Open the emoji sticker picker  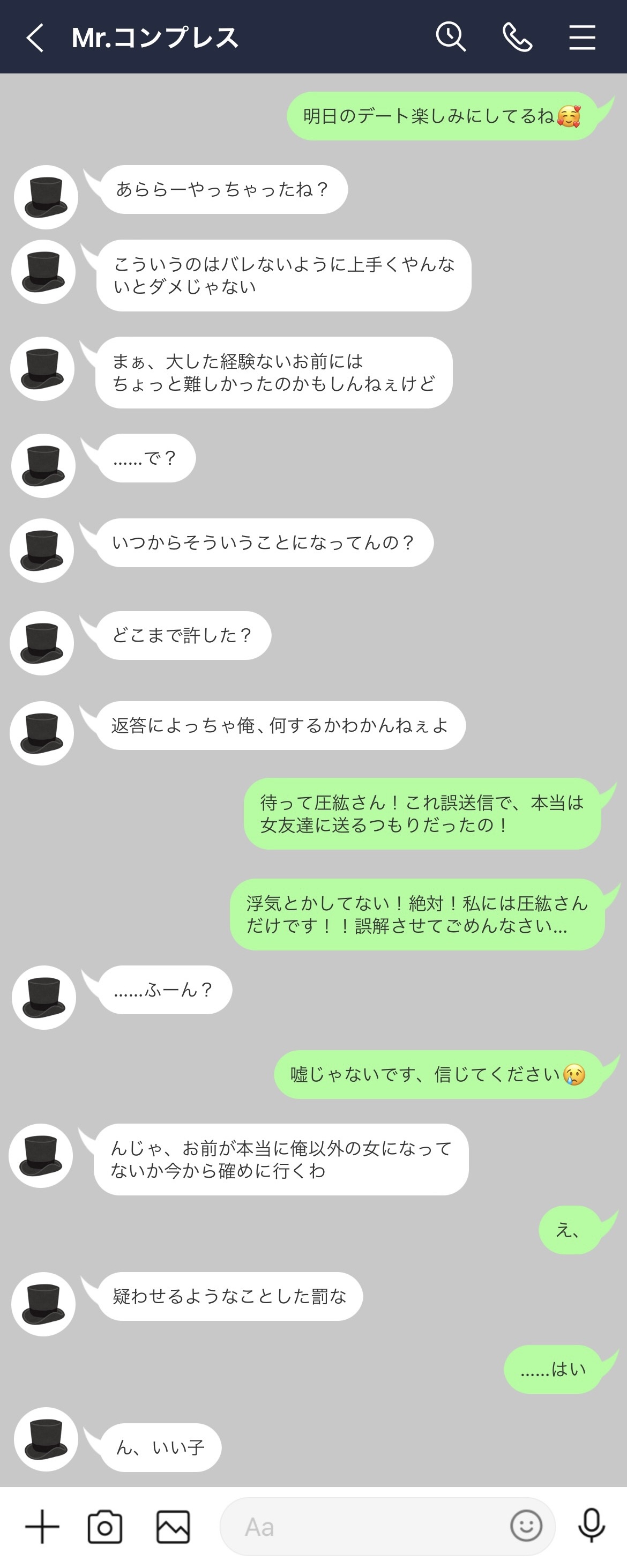[526, 1526]
